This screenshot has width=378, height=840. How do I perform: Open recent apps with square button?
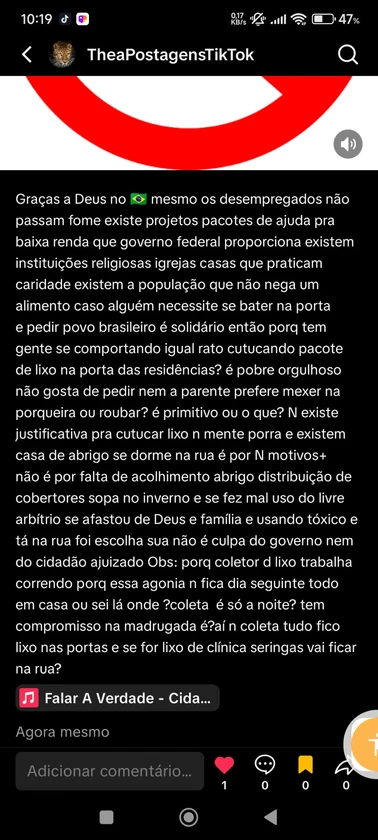pos(107,817)
